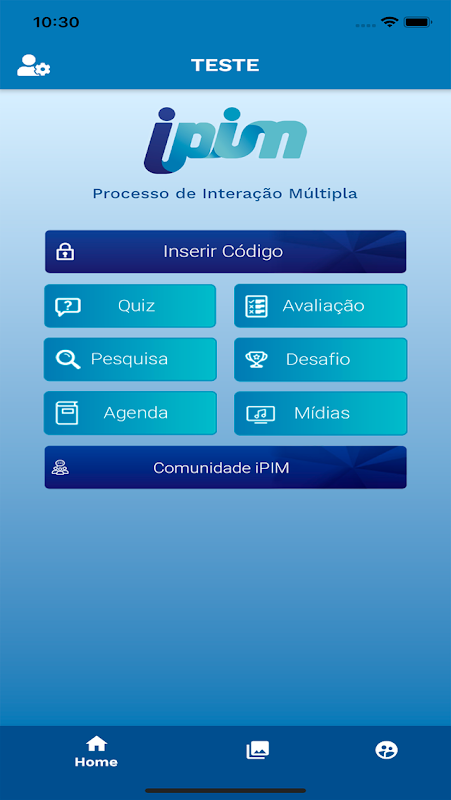
Task: Switch to the image gallery tab
Action: pos(258,750)
